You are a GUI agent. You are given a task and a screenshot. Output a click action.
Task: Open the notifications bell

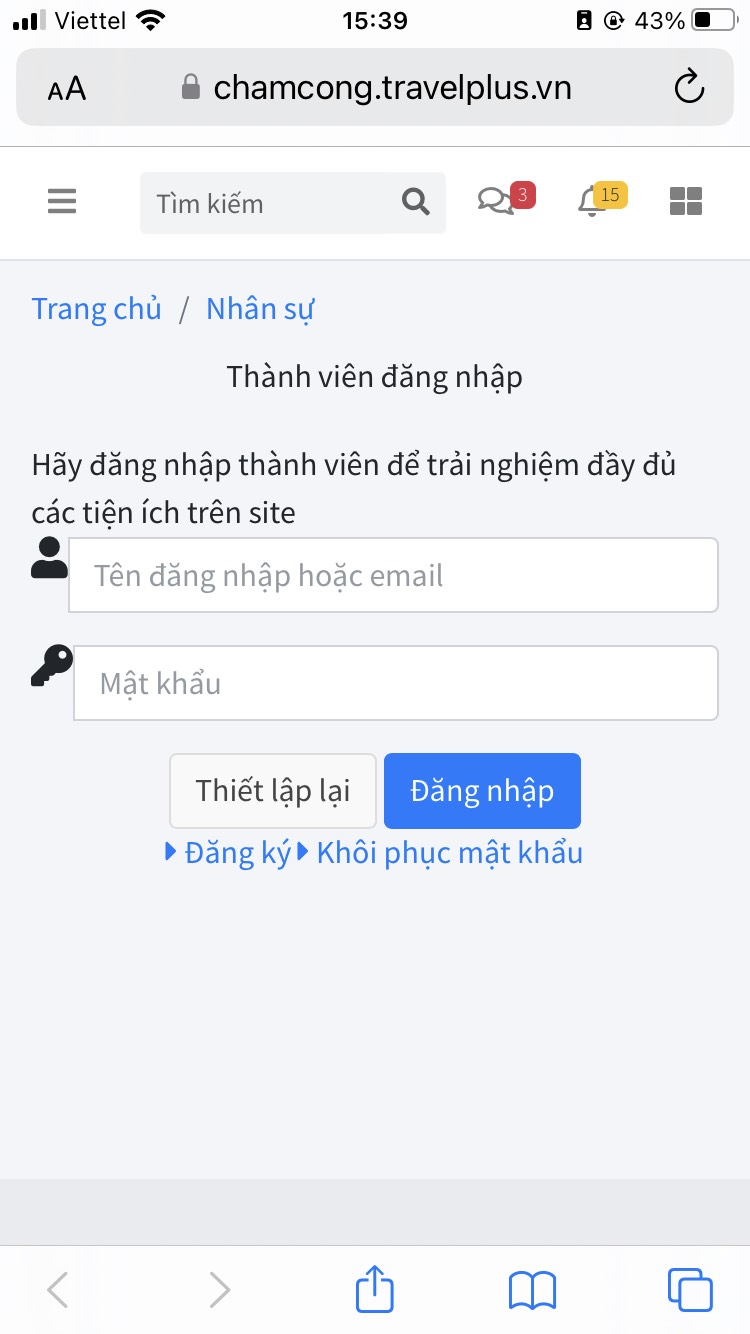594,202
